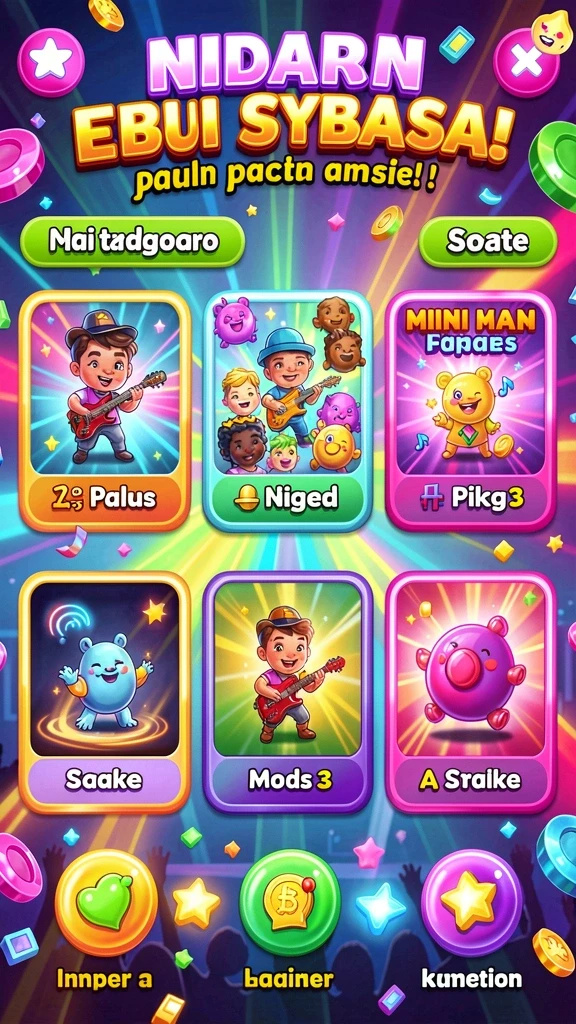
Task: Select the Mods 3 guitarist card
Action: click(288, 692)
